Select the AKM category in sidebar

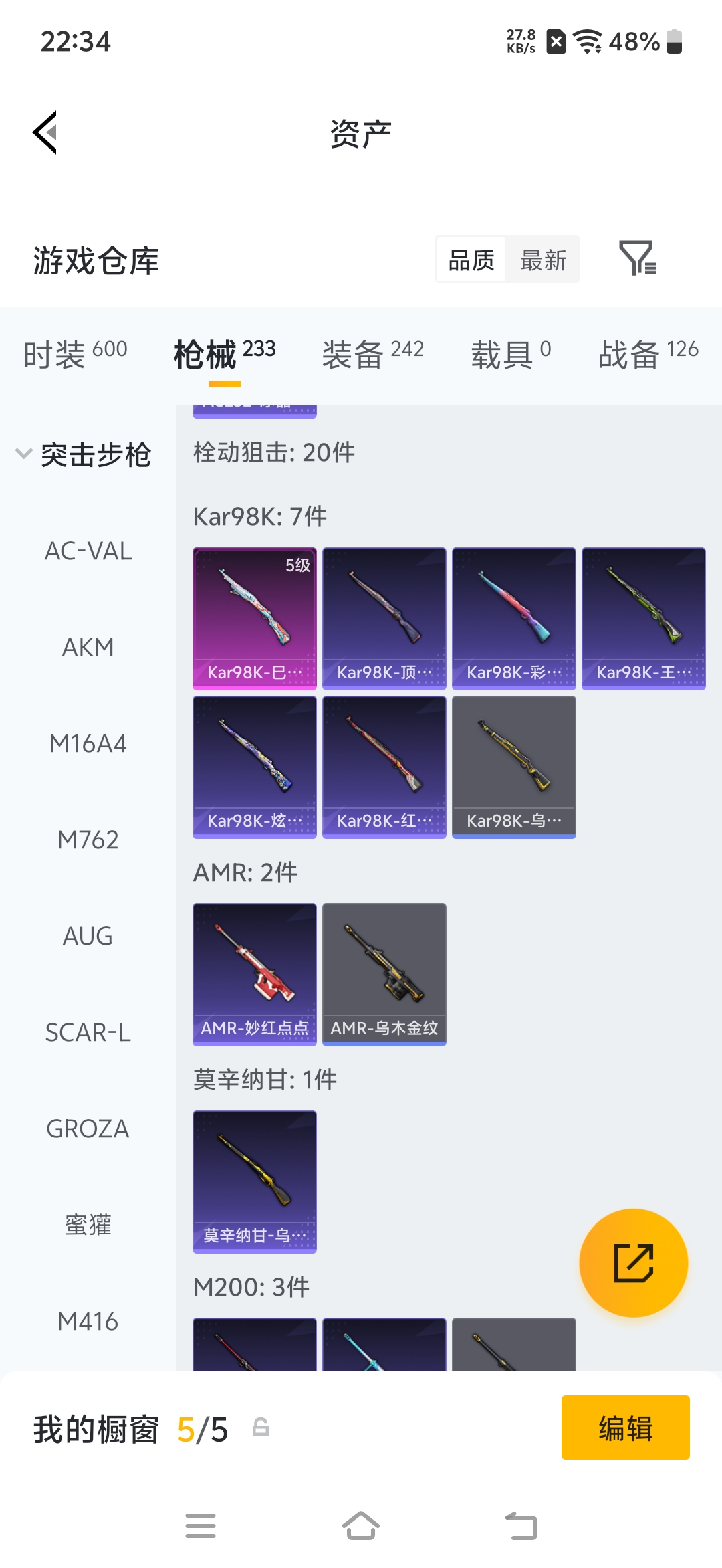coord(88,647)
